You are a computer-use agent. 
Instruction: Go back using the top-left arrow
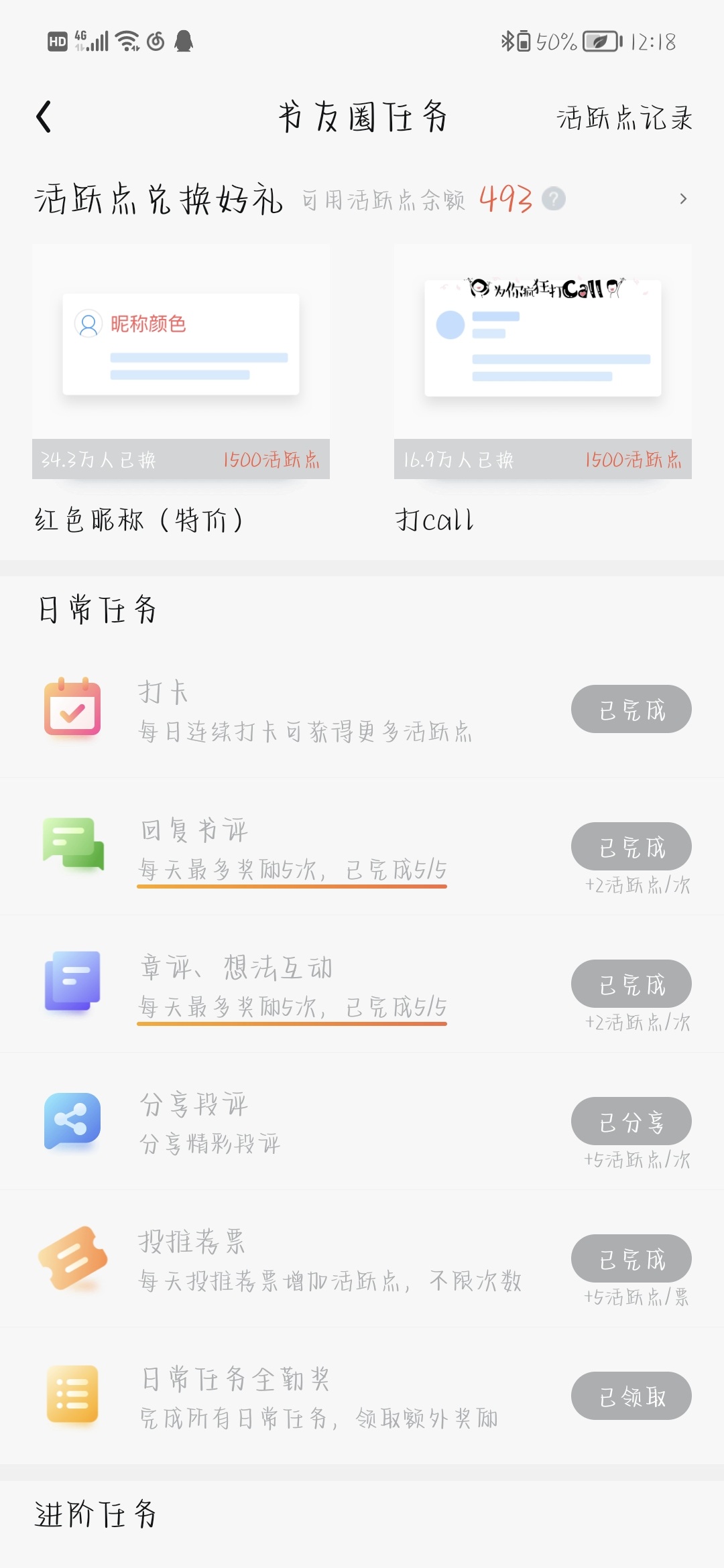pos(44,117)
